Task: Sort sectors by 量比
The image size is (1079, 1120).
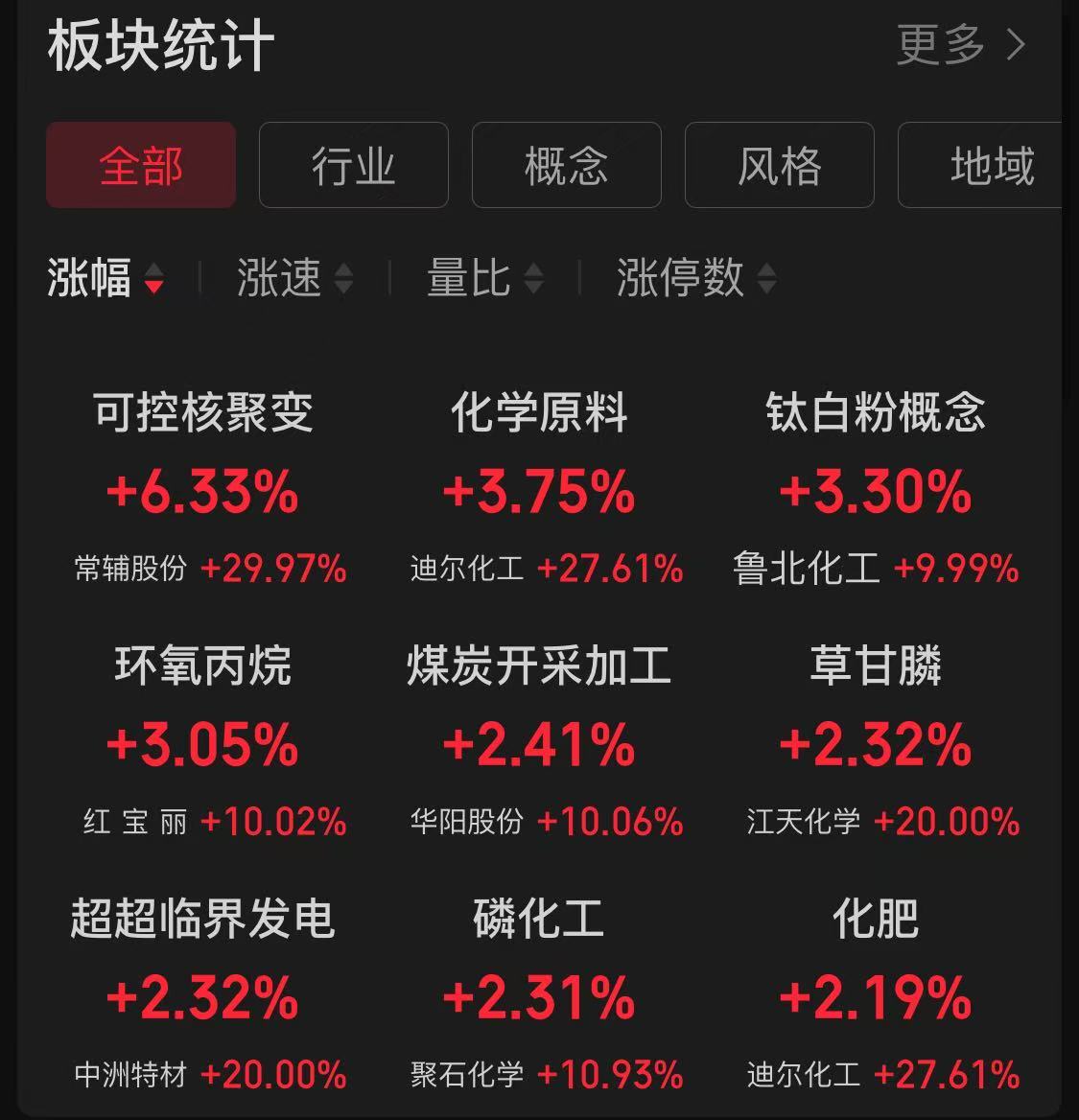Action: tap(483, 279)
